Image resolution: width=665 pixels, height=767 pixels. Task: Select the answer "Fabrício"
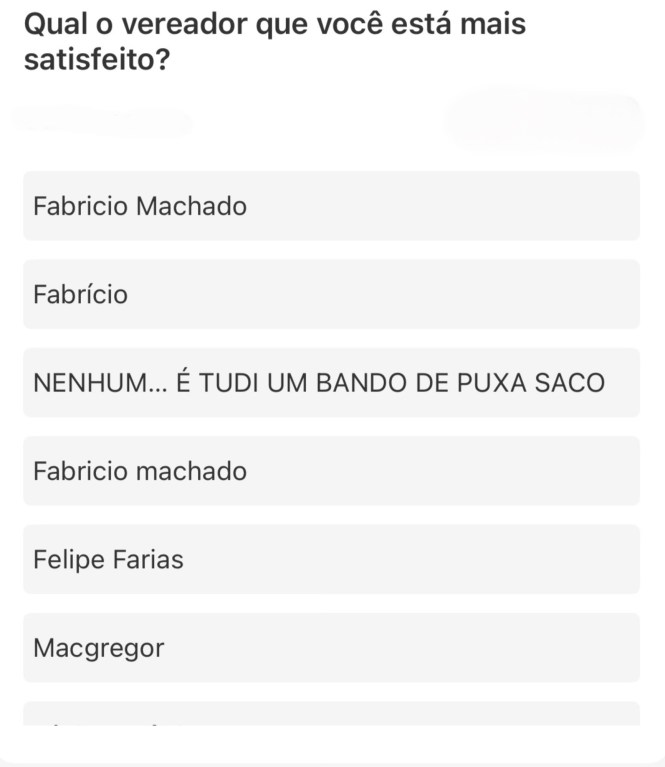coord(330,295)
